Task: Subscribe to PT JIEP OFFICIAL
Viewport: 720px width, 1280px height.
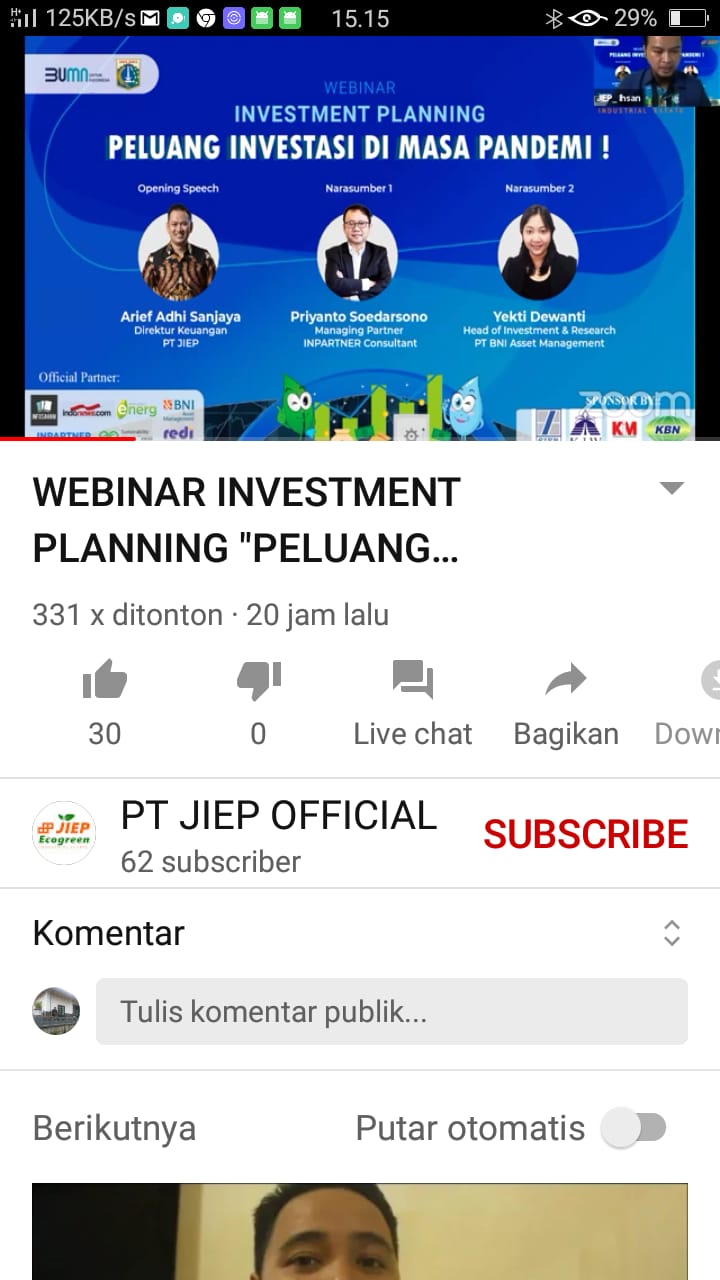Action: pos(586,834)
